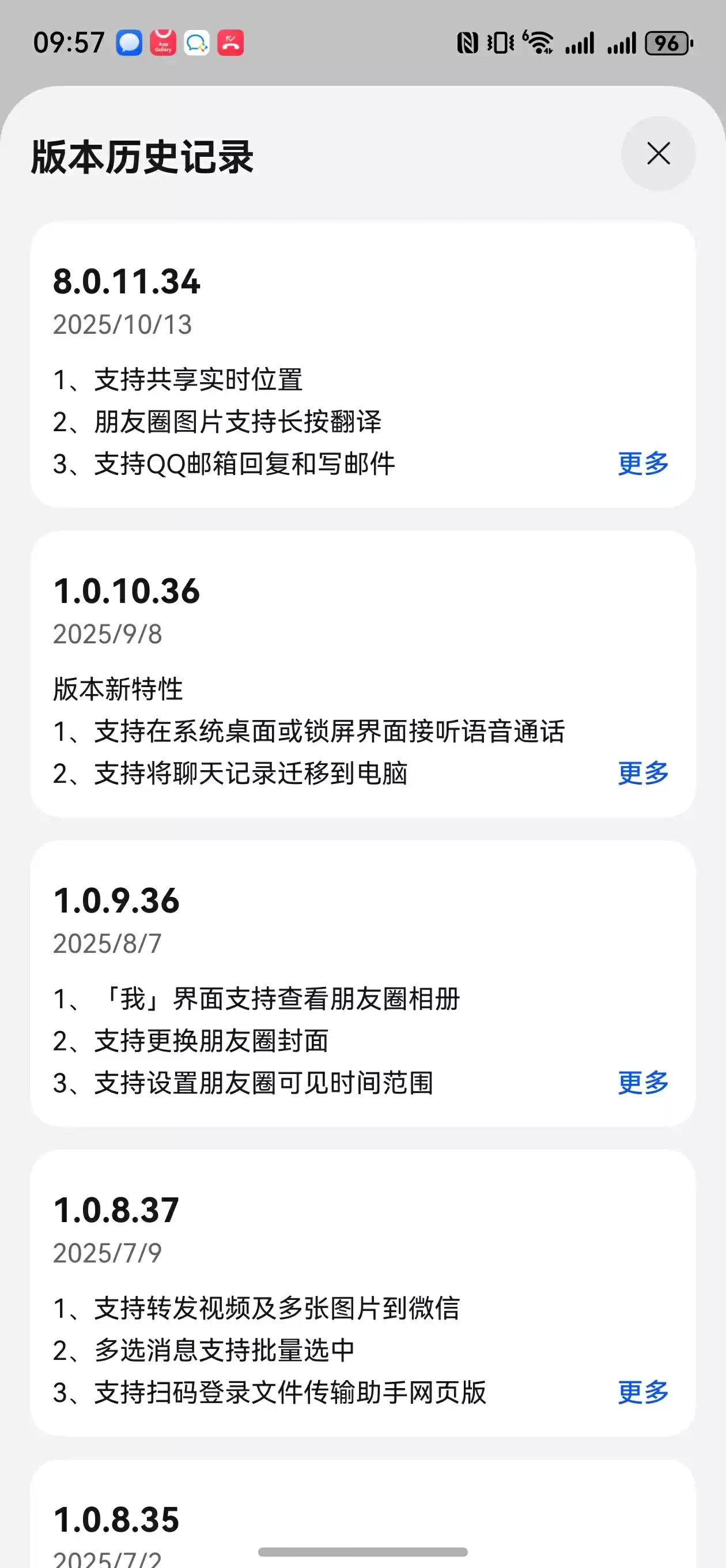Open the WeChat notification icon

pos(195,43)
